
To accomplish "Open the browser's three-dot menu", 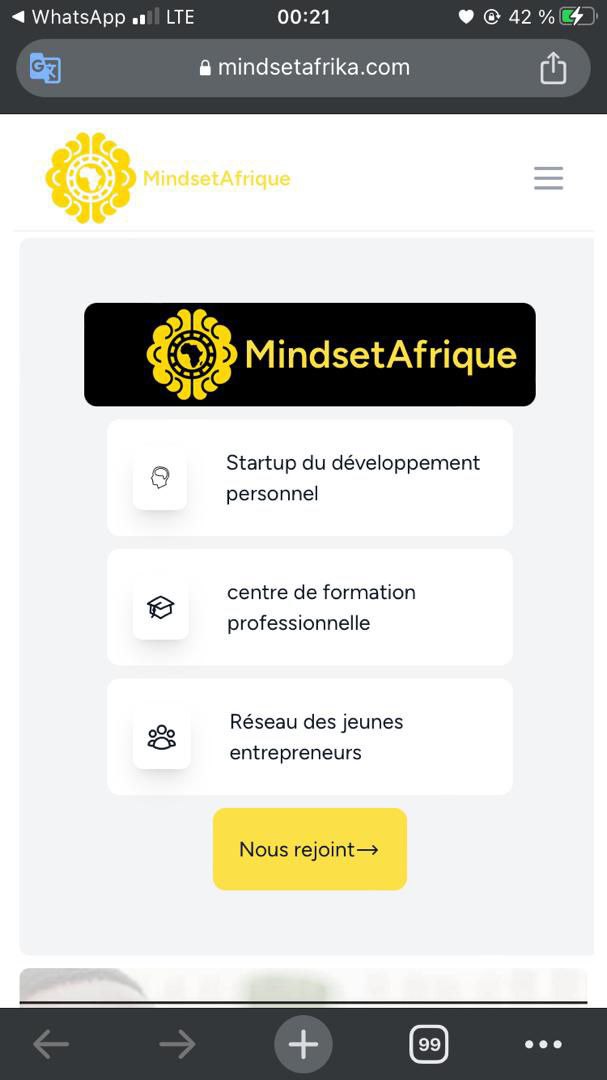I will point(543,1044).
